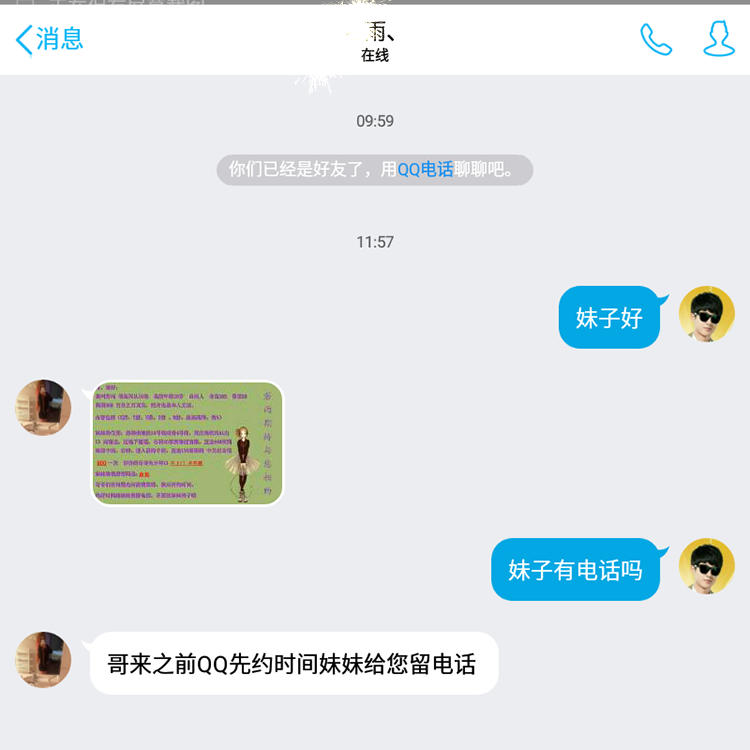Open the green image message

[x=188, y=443]
